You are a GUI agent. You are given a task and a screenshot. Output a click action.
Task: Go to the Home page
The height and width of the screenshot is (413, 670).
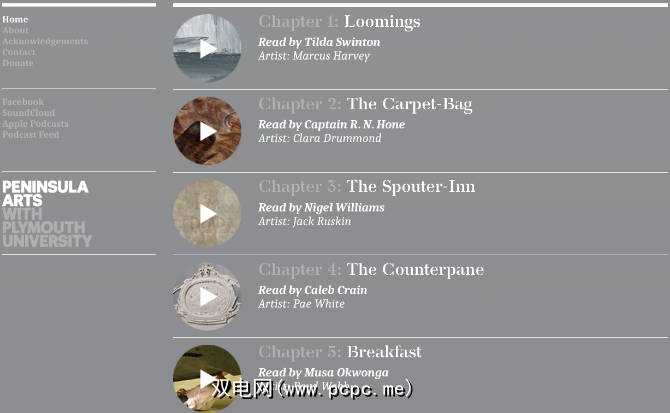tap(15, 19)
